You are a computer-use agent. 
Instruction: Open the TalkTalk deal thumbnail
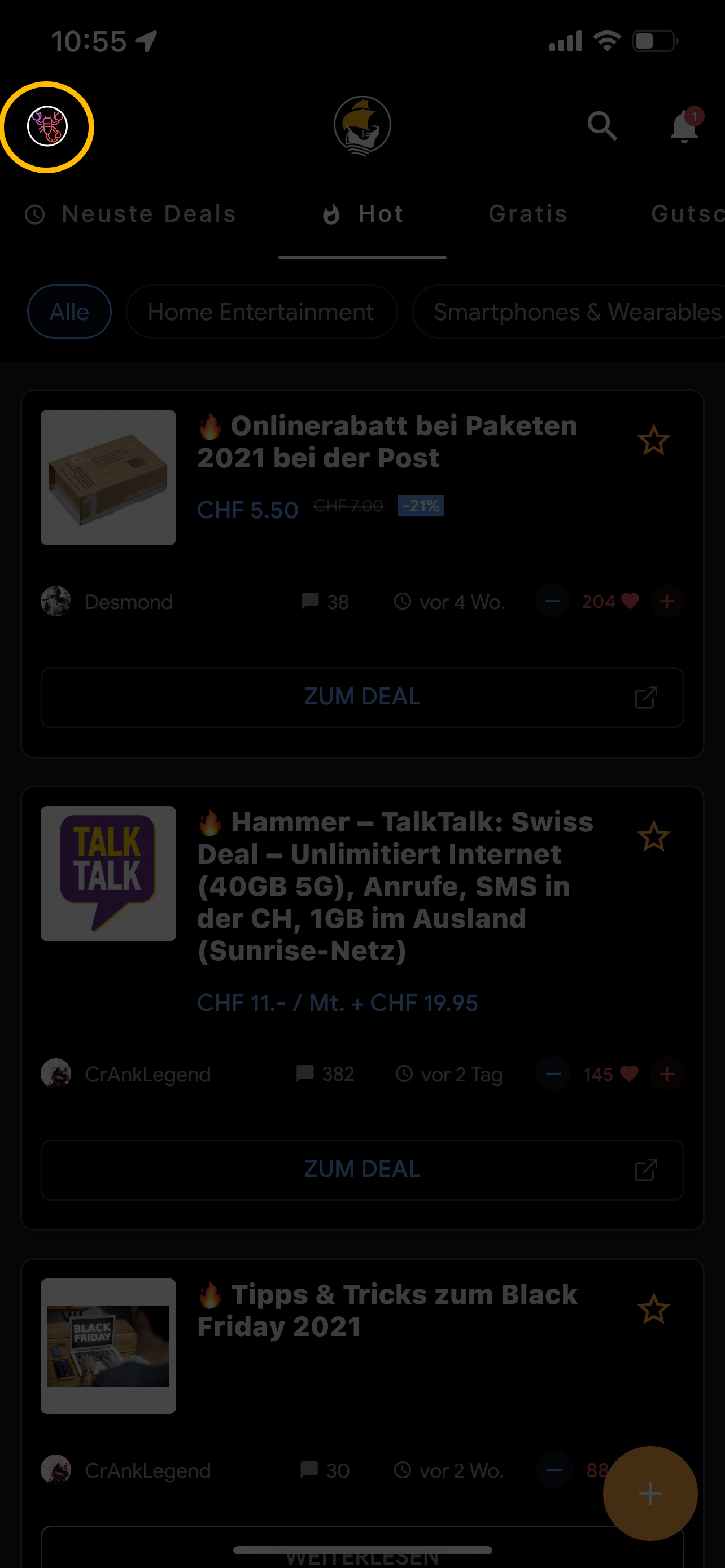pos(108,874)
